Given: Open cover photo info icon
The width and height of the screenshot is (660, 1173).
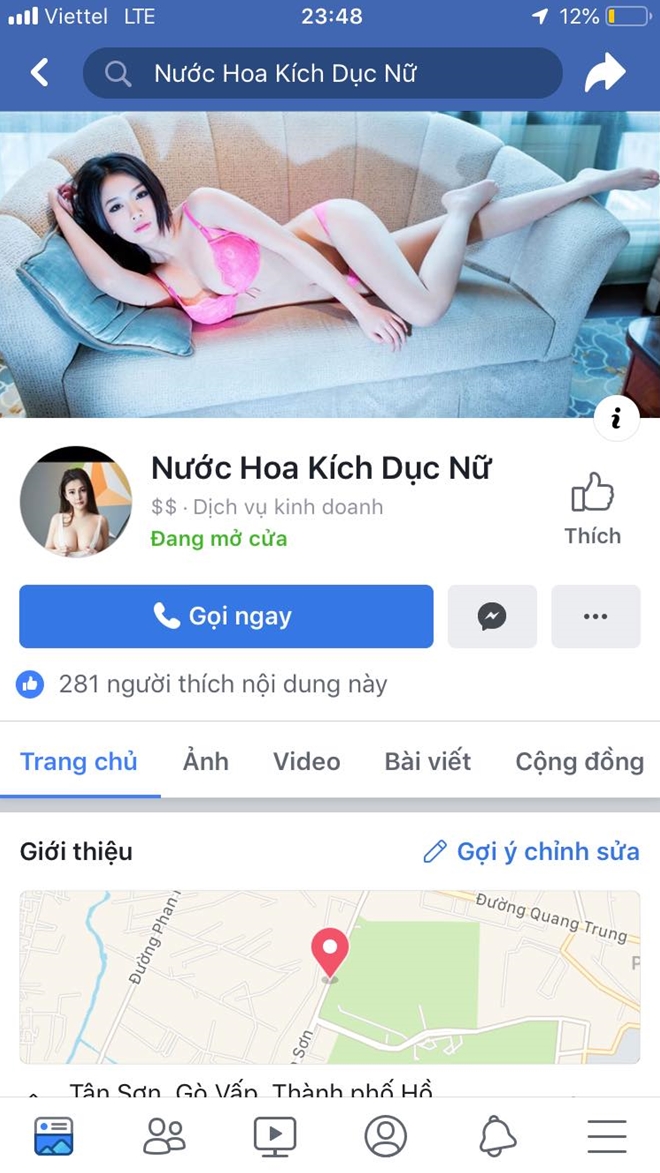Looking at the screenshot, I should 616,419.
